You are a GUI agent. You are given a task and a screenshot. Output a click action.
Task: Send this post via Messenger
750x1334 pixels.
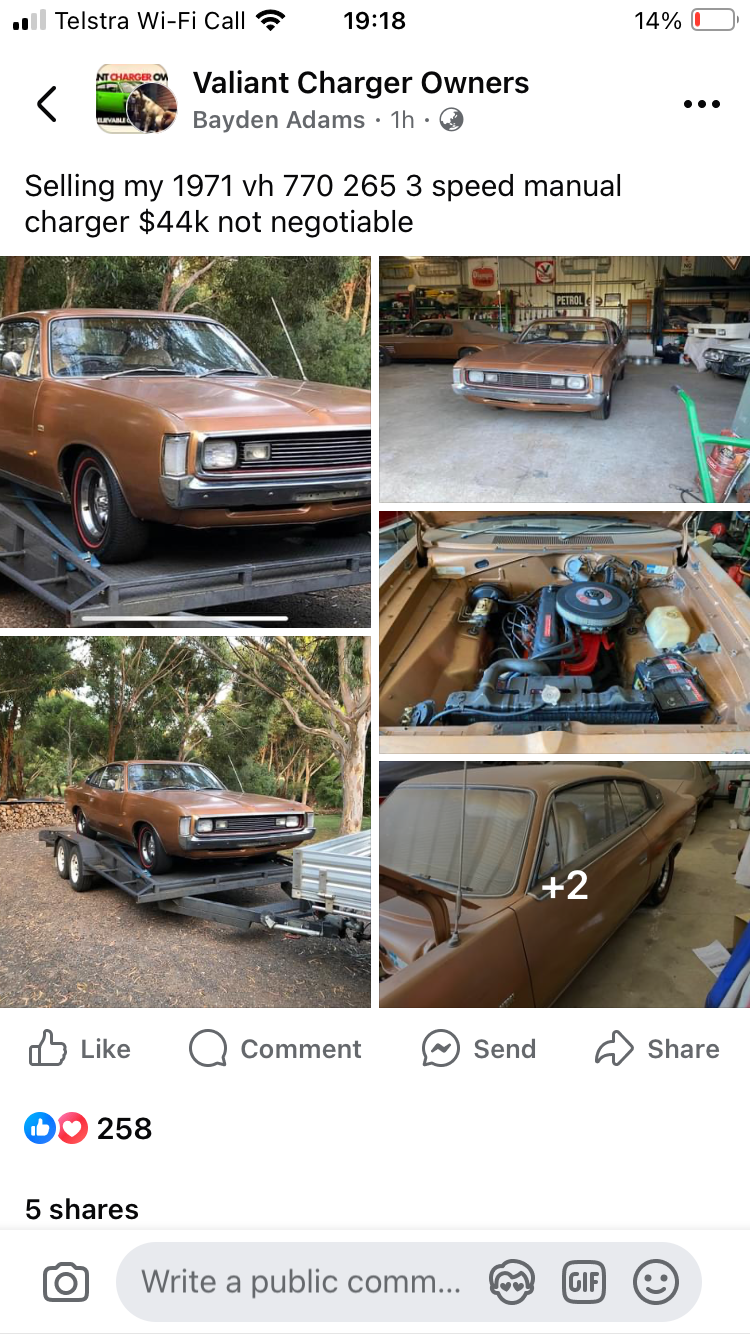point(479,1049)
